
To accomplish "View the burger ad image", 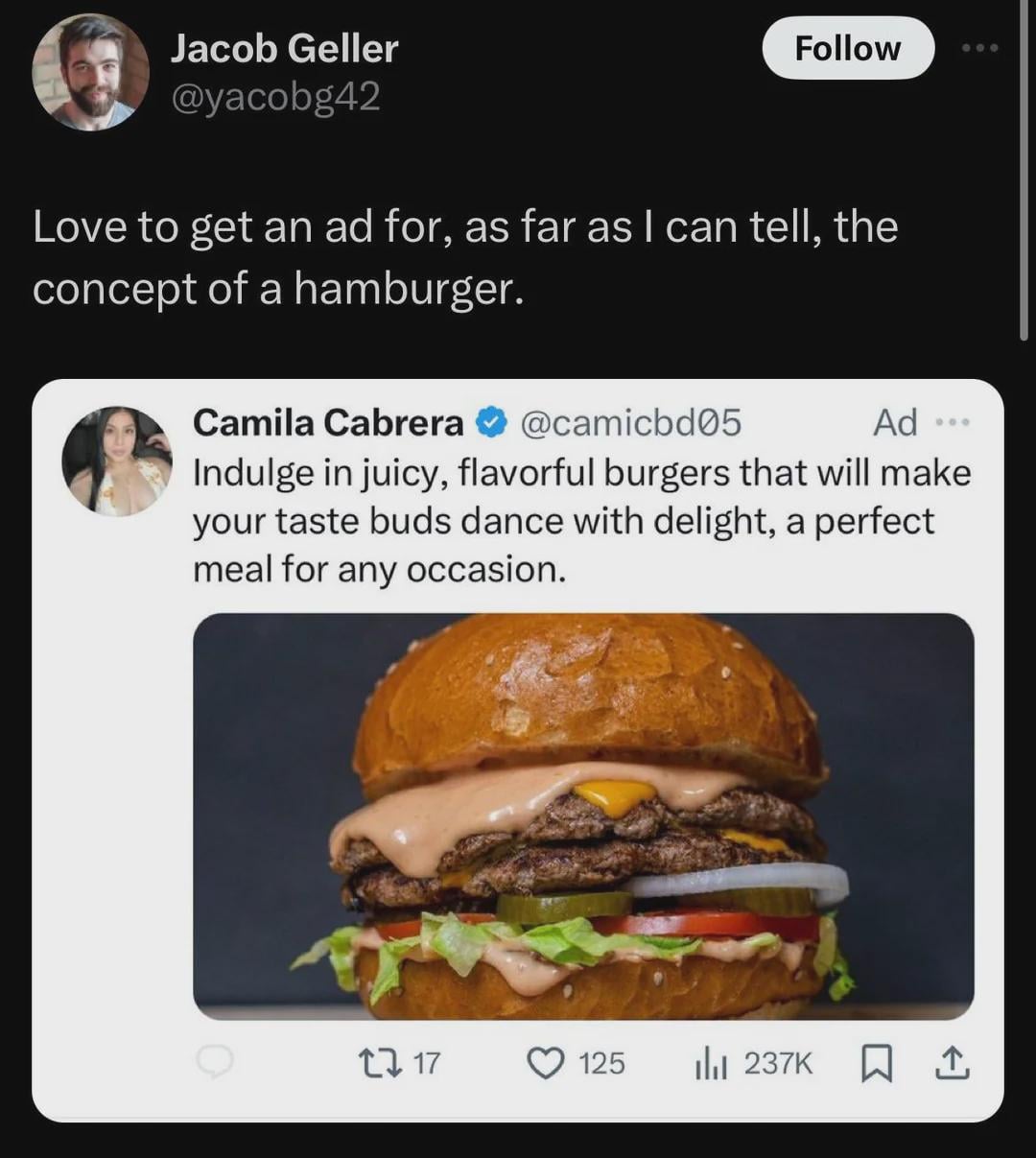I will (x=583, y=815).
